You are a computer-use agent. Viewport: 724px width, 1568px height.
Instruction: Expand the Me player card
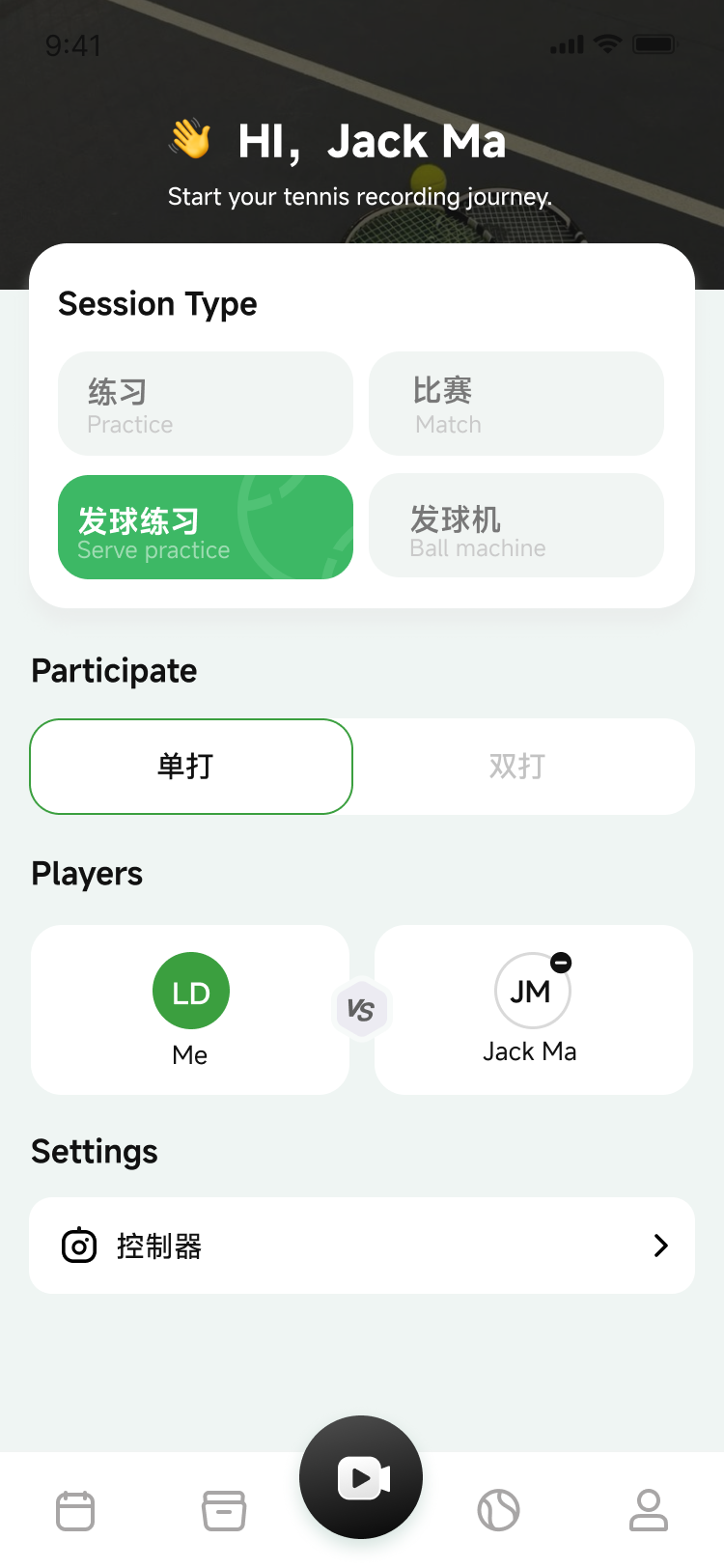click(190, 1010)
